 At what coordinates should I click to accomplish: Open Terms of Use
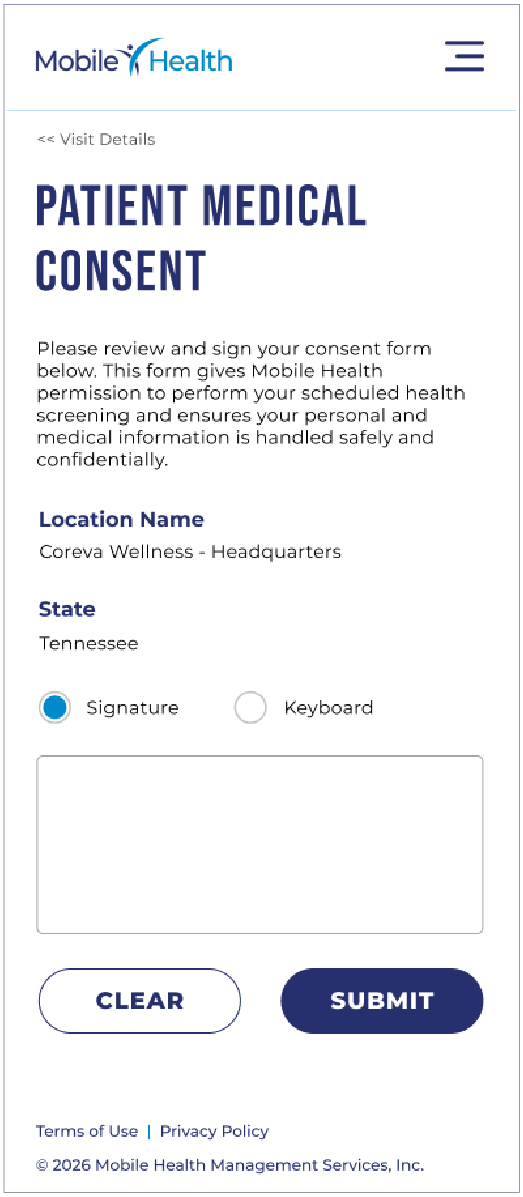click(87, 1131)
